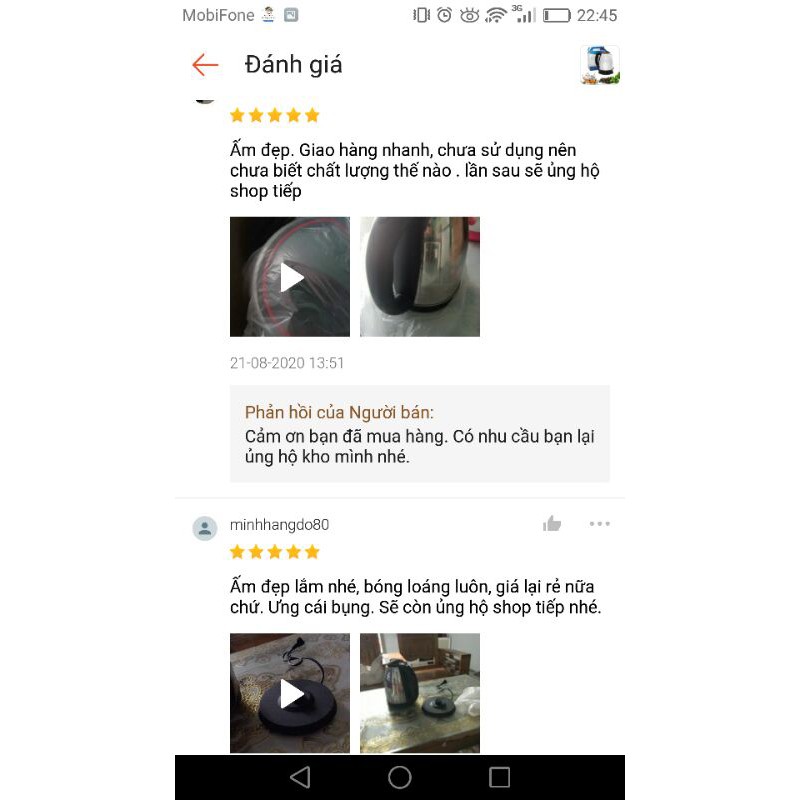Open the kettle photo in the 21-08-2020 review

420,277
